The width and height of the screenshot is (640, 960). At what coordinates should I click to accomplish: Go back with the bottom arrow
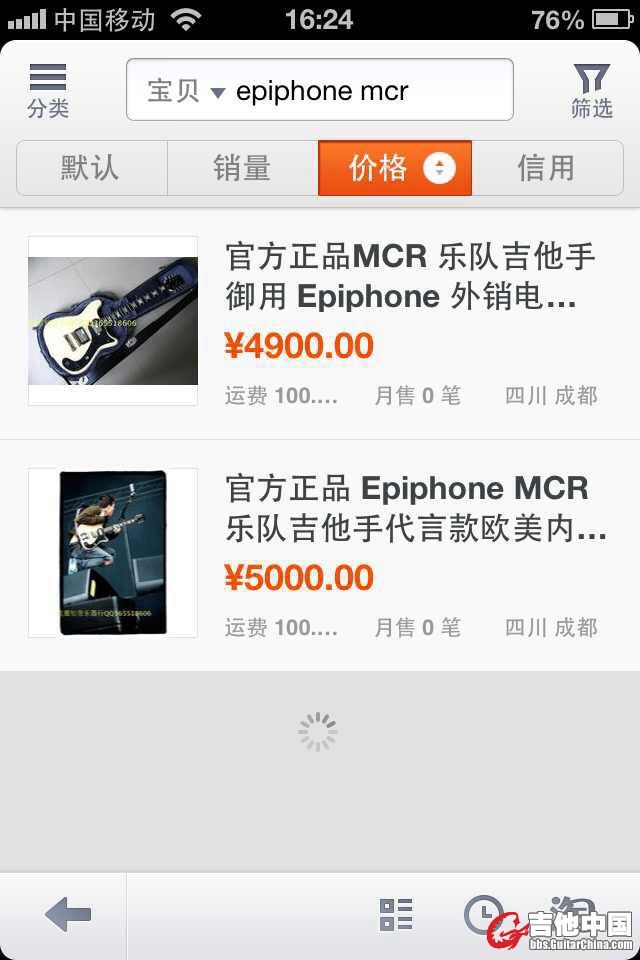click(x=67, y=914)
